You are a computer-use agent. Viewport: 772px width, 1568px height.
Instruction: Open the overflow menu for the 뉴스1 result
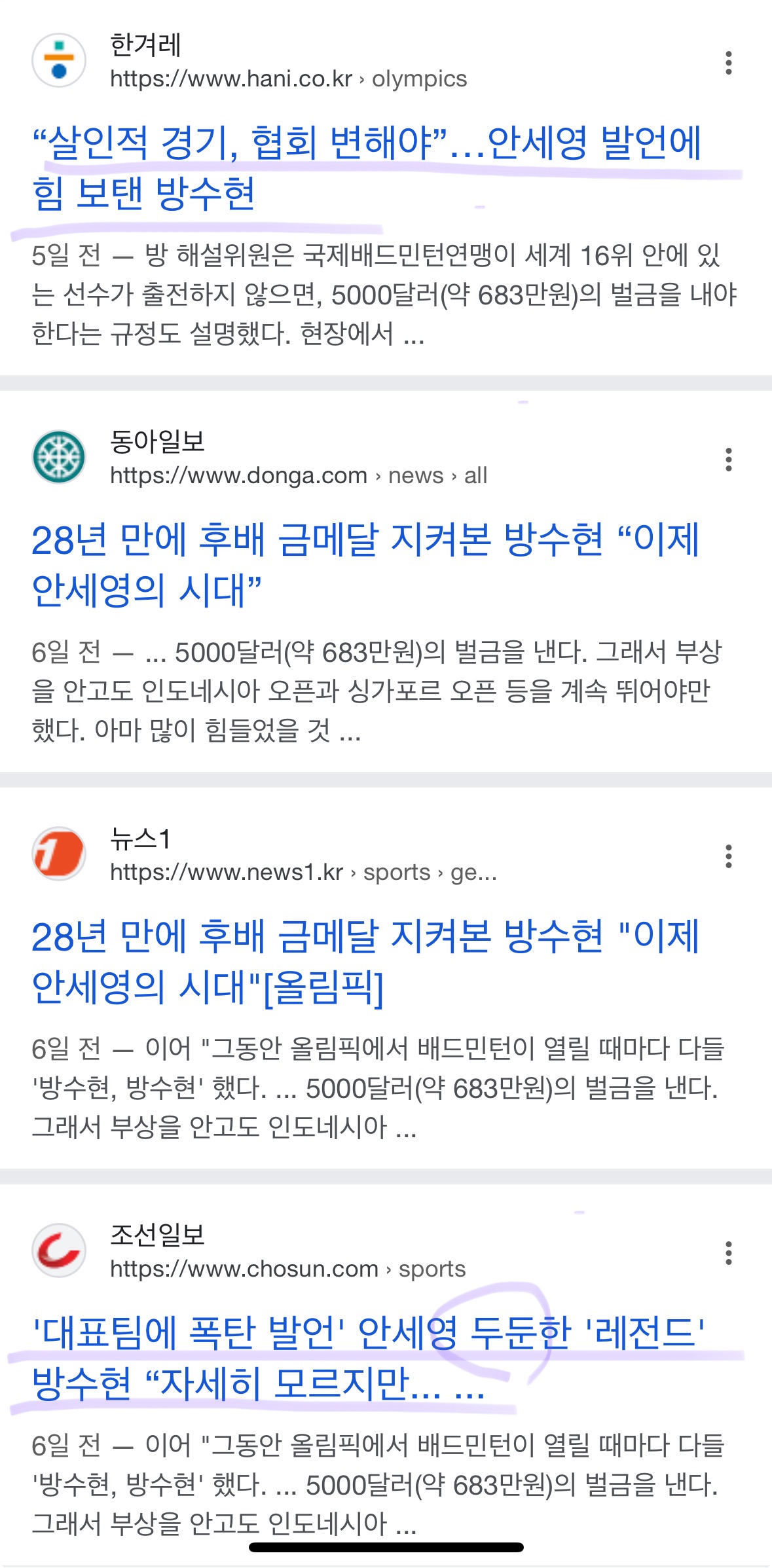click(728, 856)
